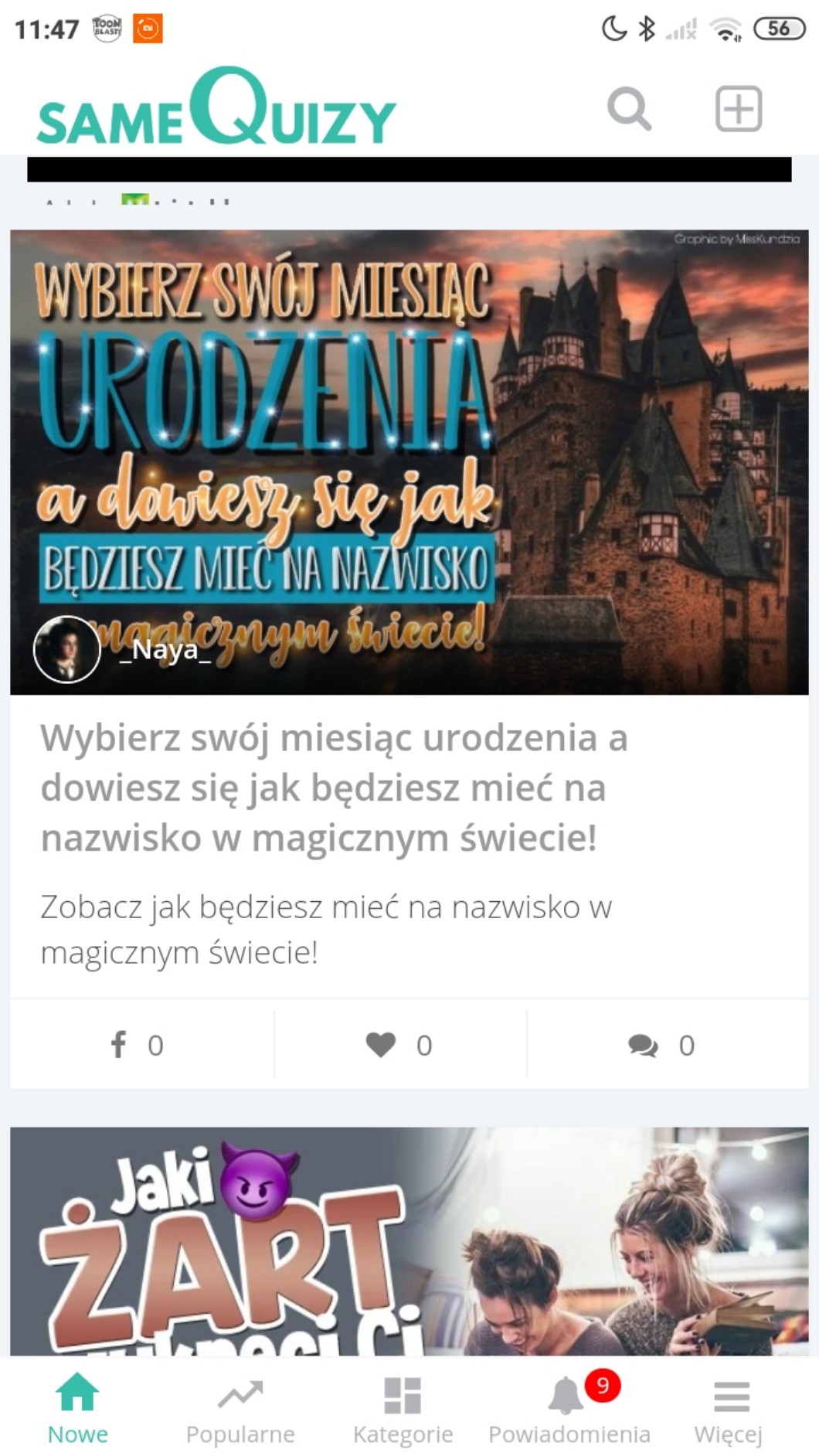Create a new quiz with plus icon
Viewport: 819px width, 1456px height.
pyautogui.click(x=738, y=109)
